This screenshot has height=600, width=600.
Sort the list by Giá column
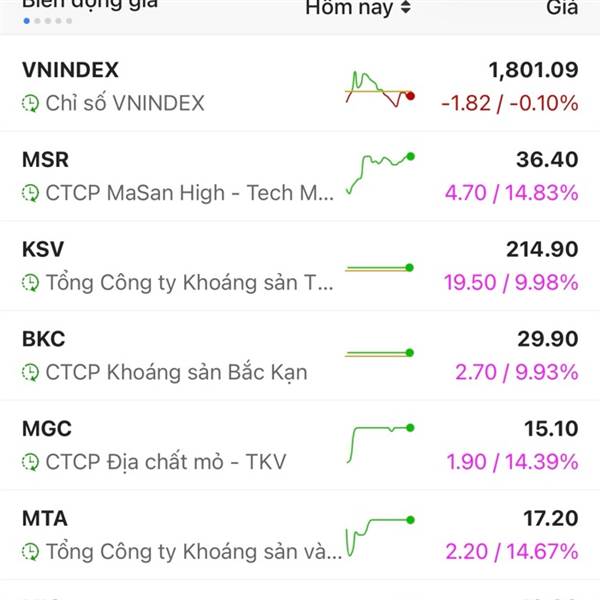[x=561, y=8]
